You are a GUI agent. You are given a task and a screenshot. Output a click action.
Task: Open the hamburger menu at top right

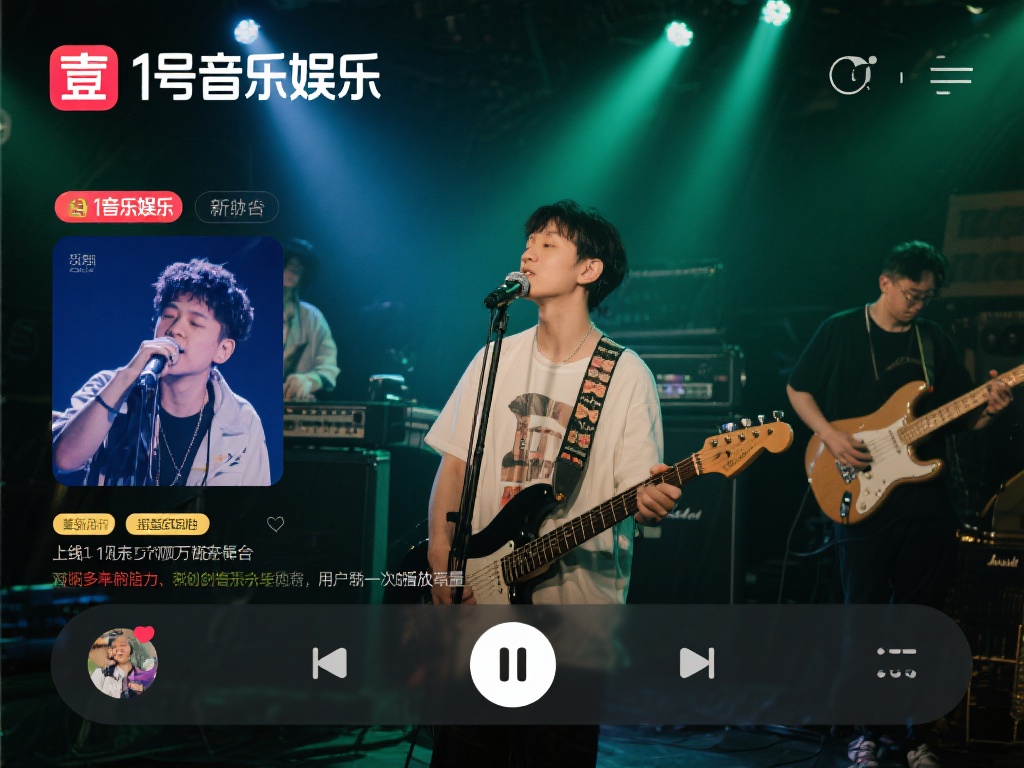[951, 76]
